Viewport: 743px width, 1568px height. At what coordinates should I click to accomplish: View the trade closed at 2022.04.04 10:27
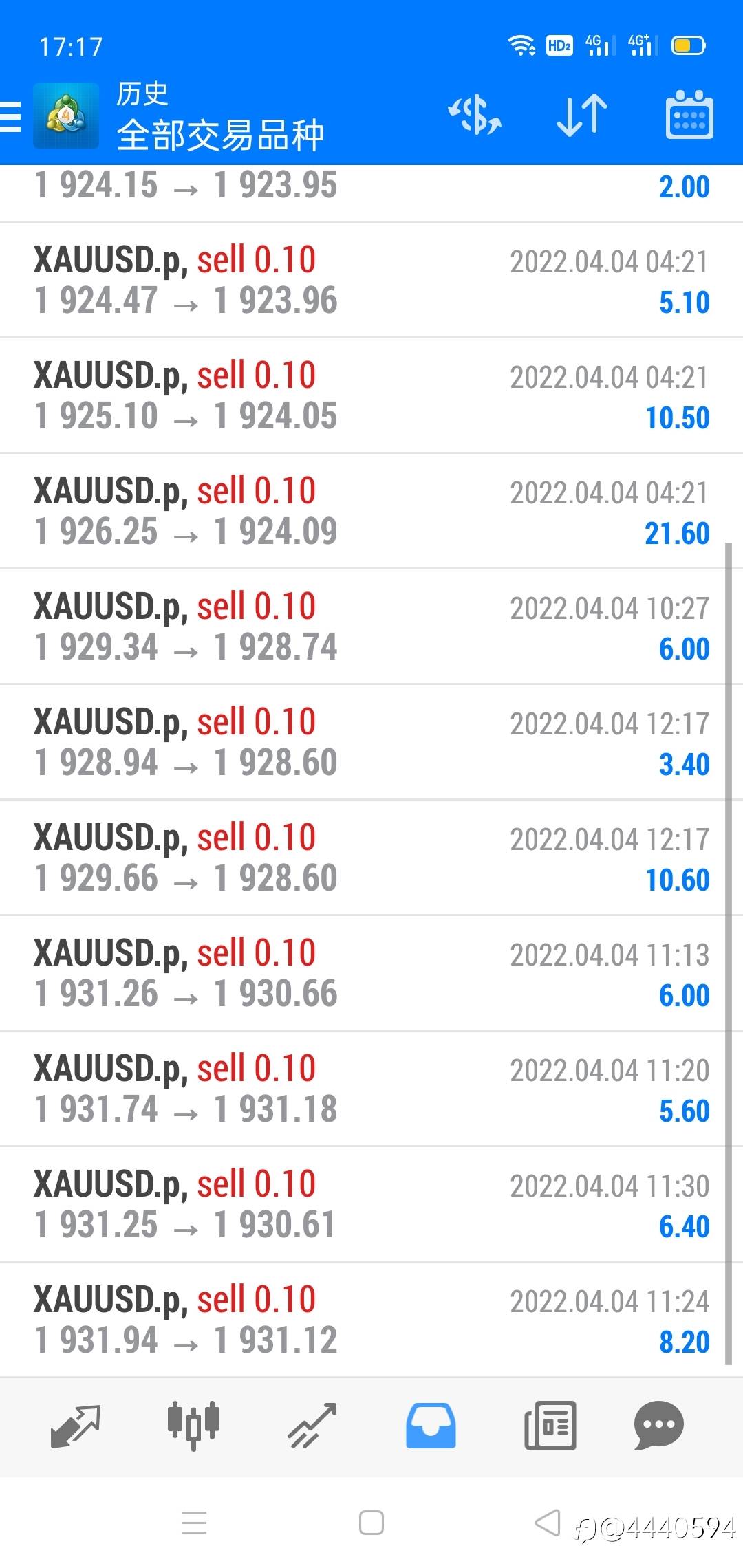[x=371, y=627]
